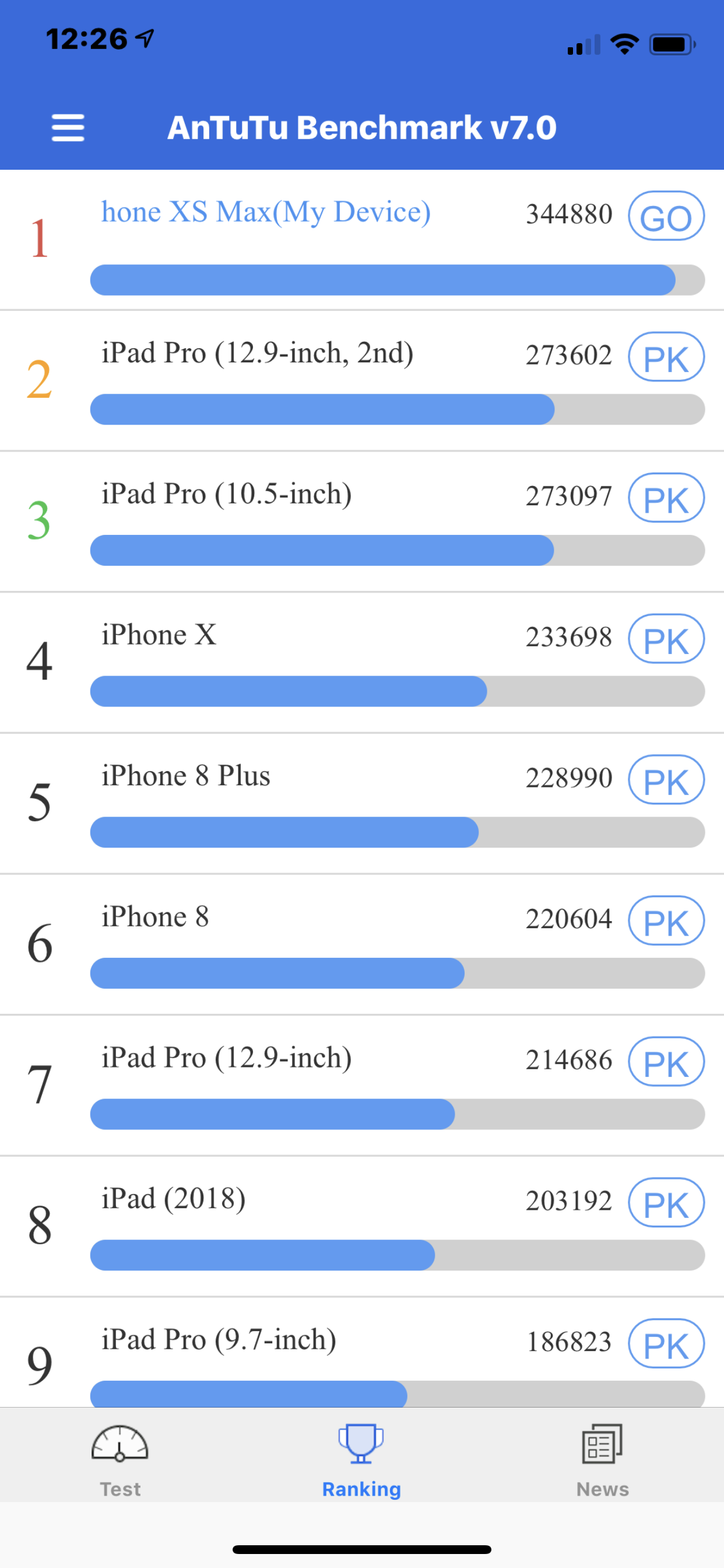Tap PK beside iPhone X
This screenshot has width=724, height=1568.
(x=666, y=639)
